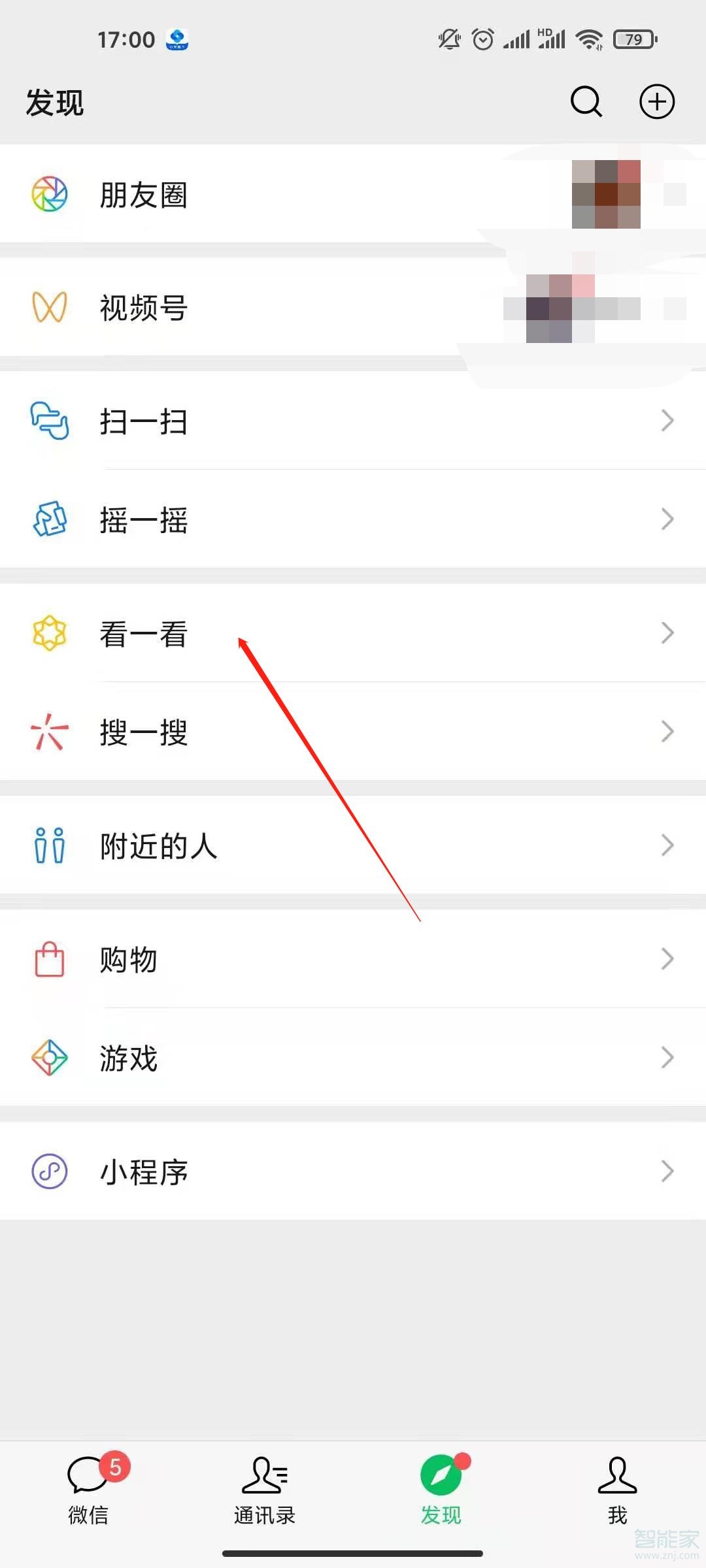
Task: Click the 看一看 Top Stories icon
Action: (x=49, y=632)
